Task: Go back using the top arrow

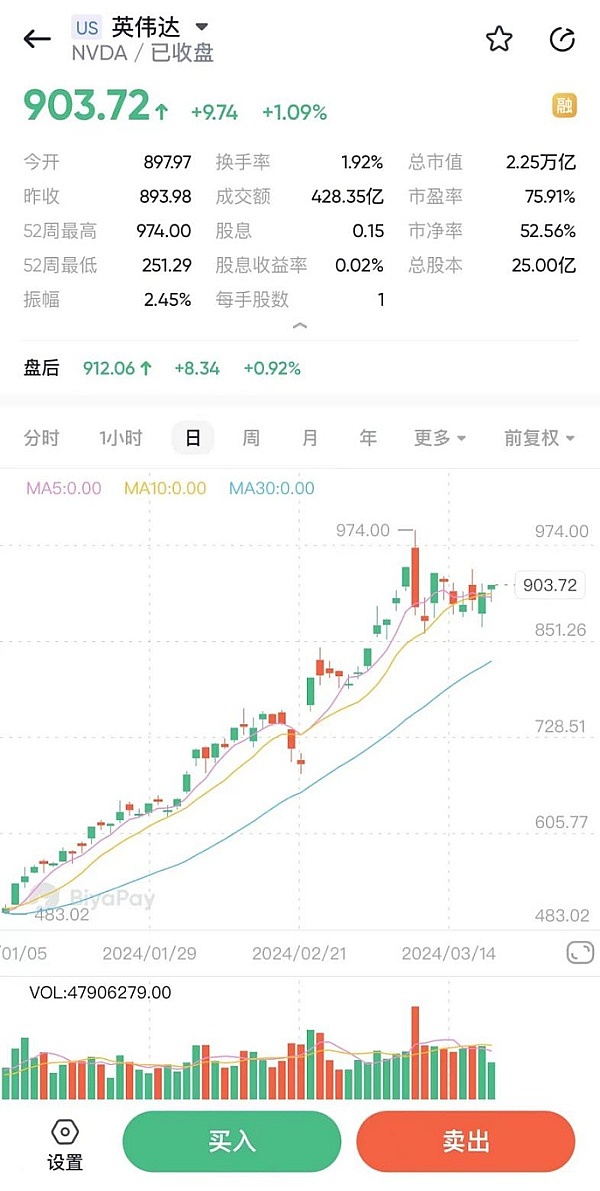Action: coord(37,39)
